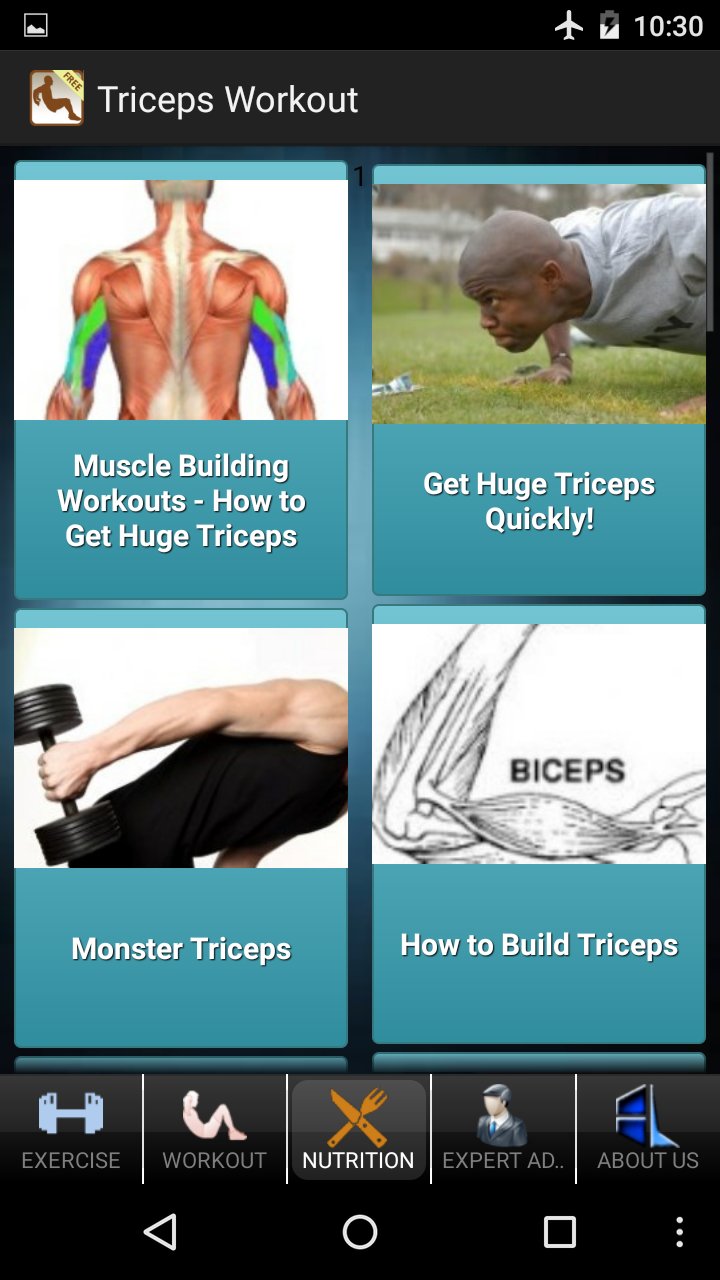Go to the Workout tab
720x1280 pixels.
point(215,1130)
